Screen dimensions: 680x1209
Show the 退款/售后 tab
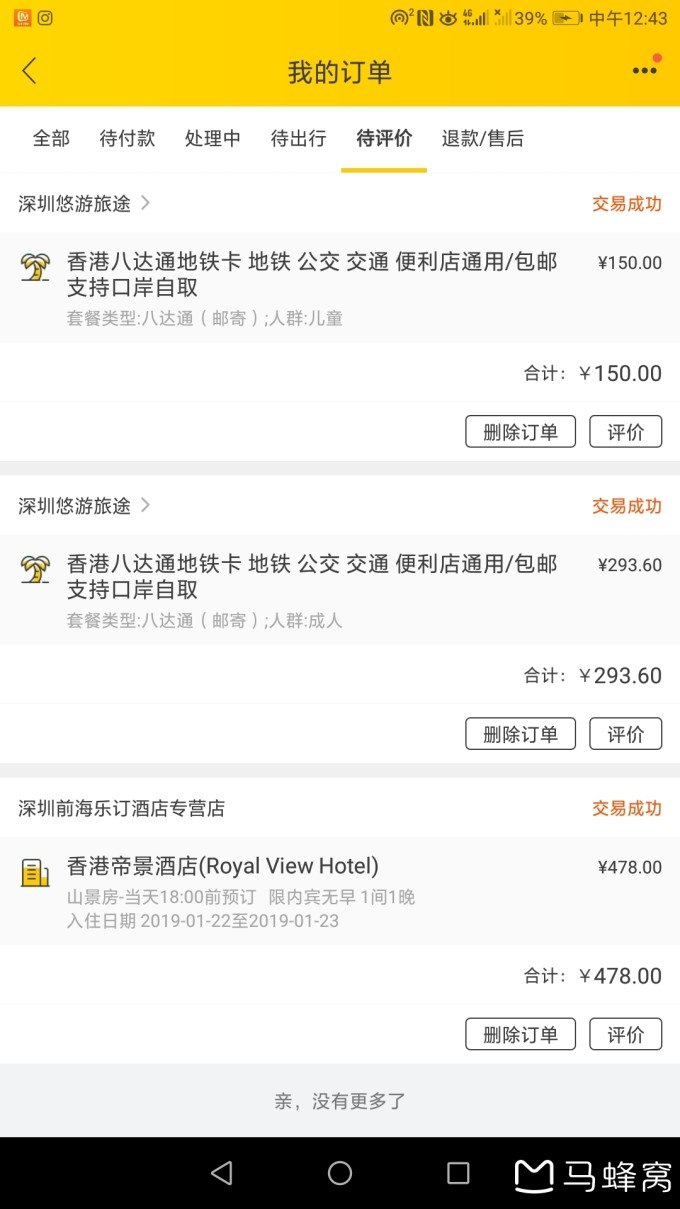point(483,139)
